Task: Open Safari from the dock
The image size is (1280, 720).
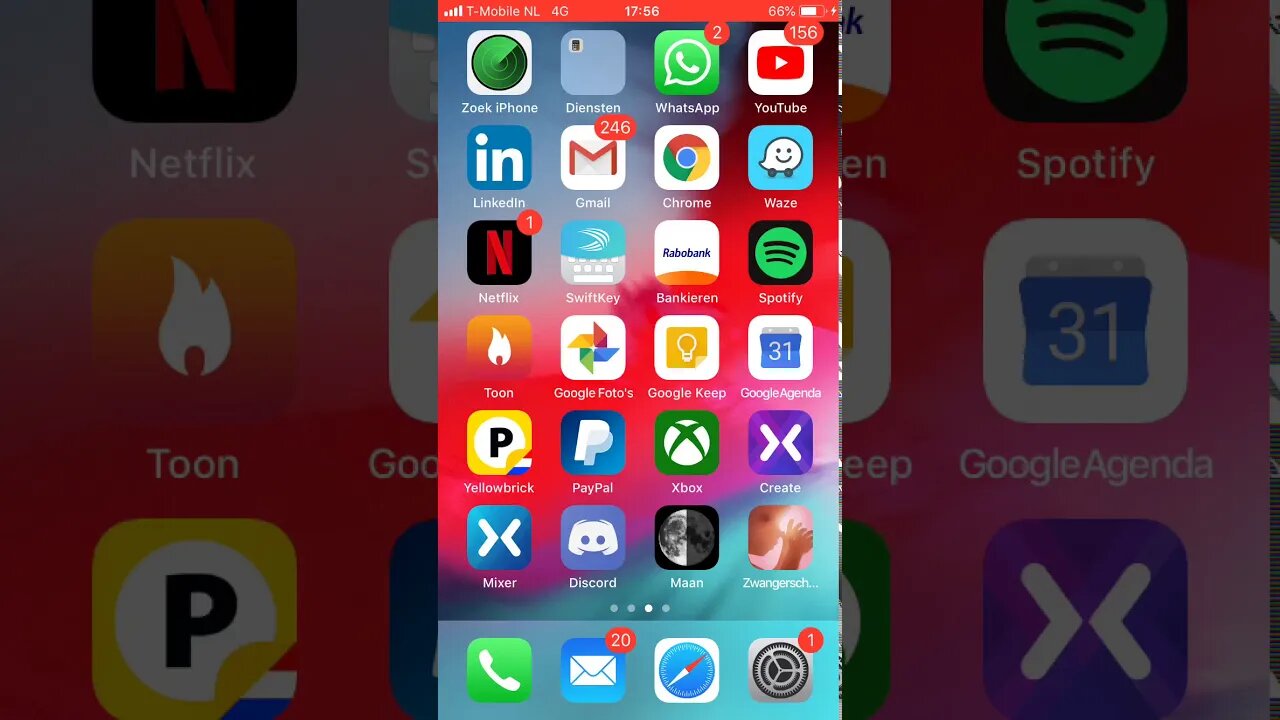Action: click(x=687, y=670)
